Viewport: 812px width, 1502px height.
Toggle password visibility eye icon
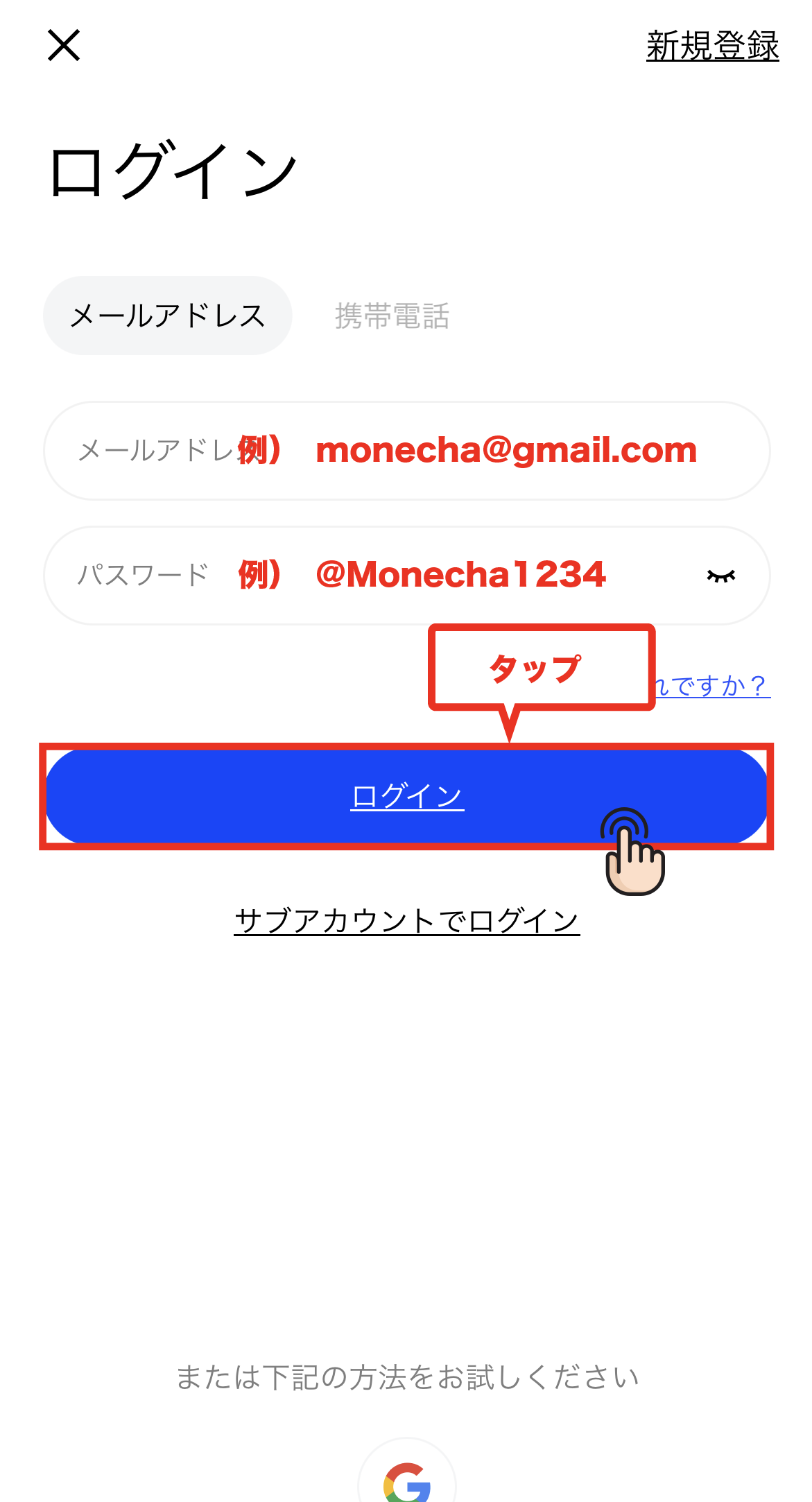[x=720, y=576]
